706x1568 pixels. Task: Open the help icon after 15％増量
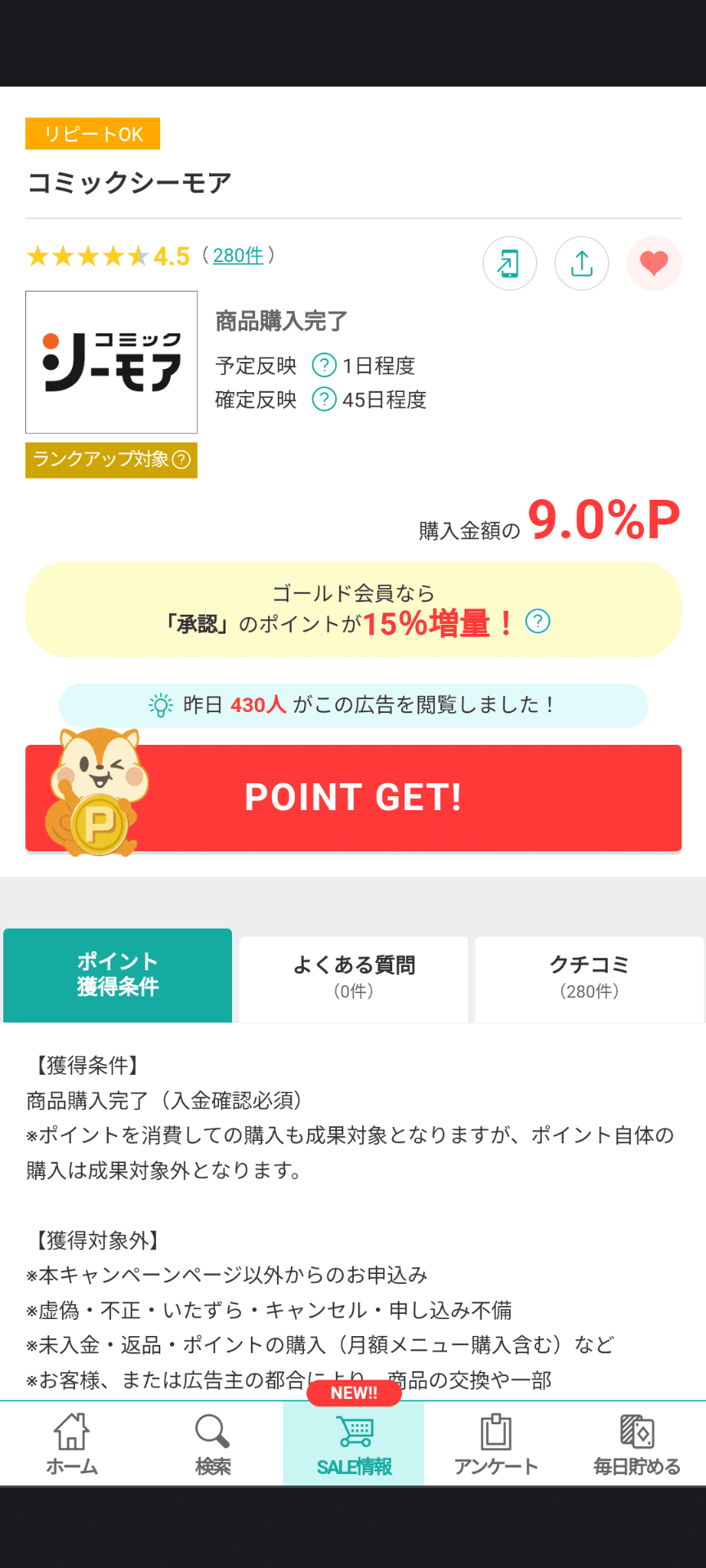[x=536, y=621]
